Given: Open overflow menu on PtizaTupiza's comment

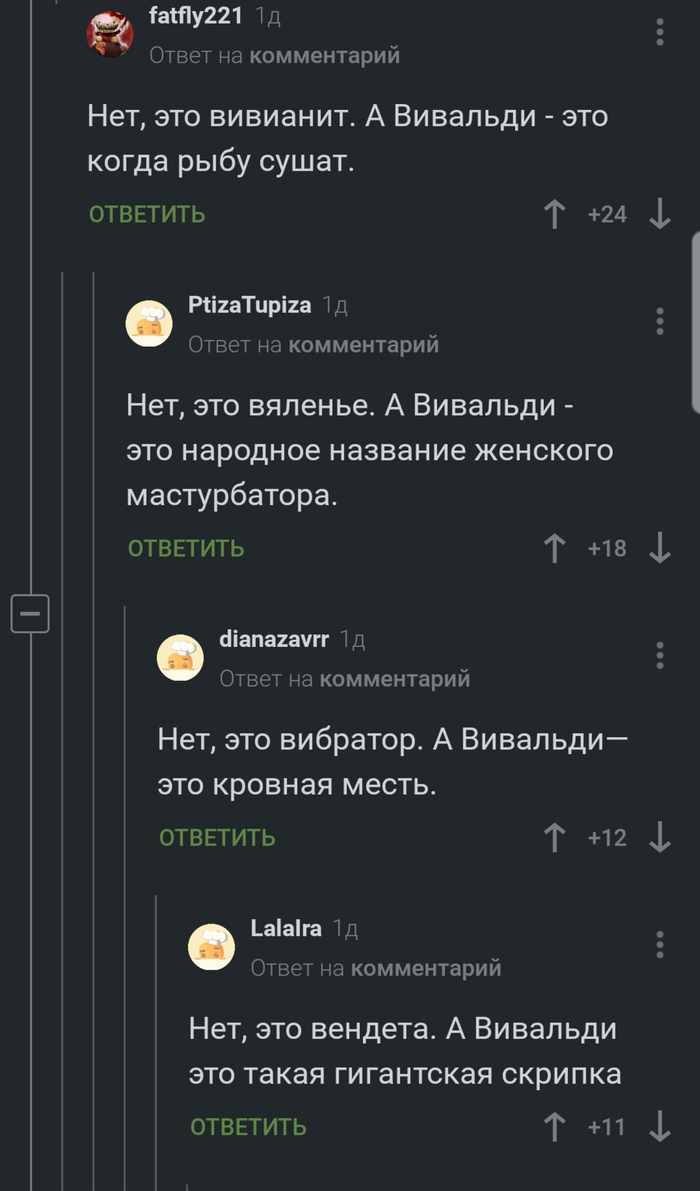Looking at the screenshot, I should click(x=659, y=321).
